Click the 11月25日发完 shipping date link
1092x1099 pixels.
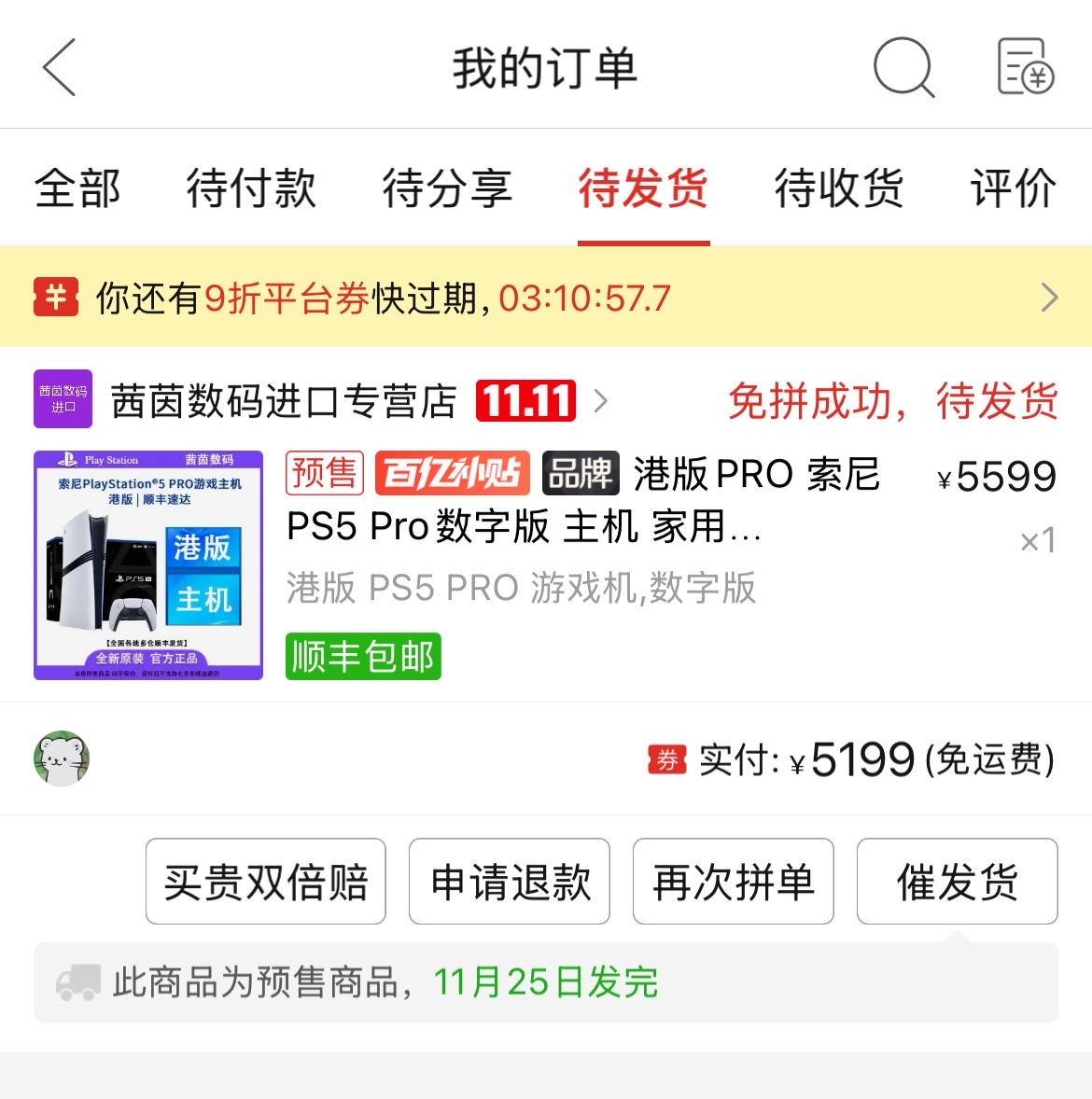[x=546, y=981]
